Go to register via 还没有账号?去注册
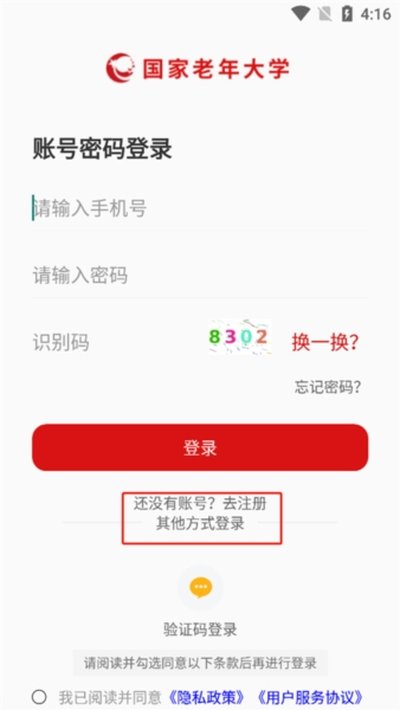 pos(200,503)
